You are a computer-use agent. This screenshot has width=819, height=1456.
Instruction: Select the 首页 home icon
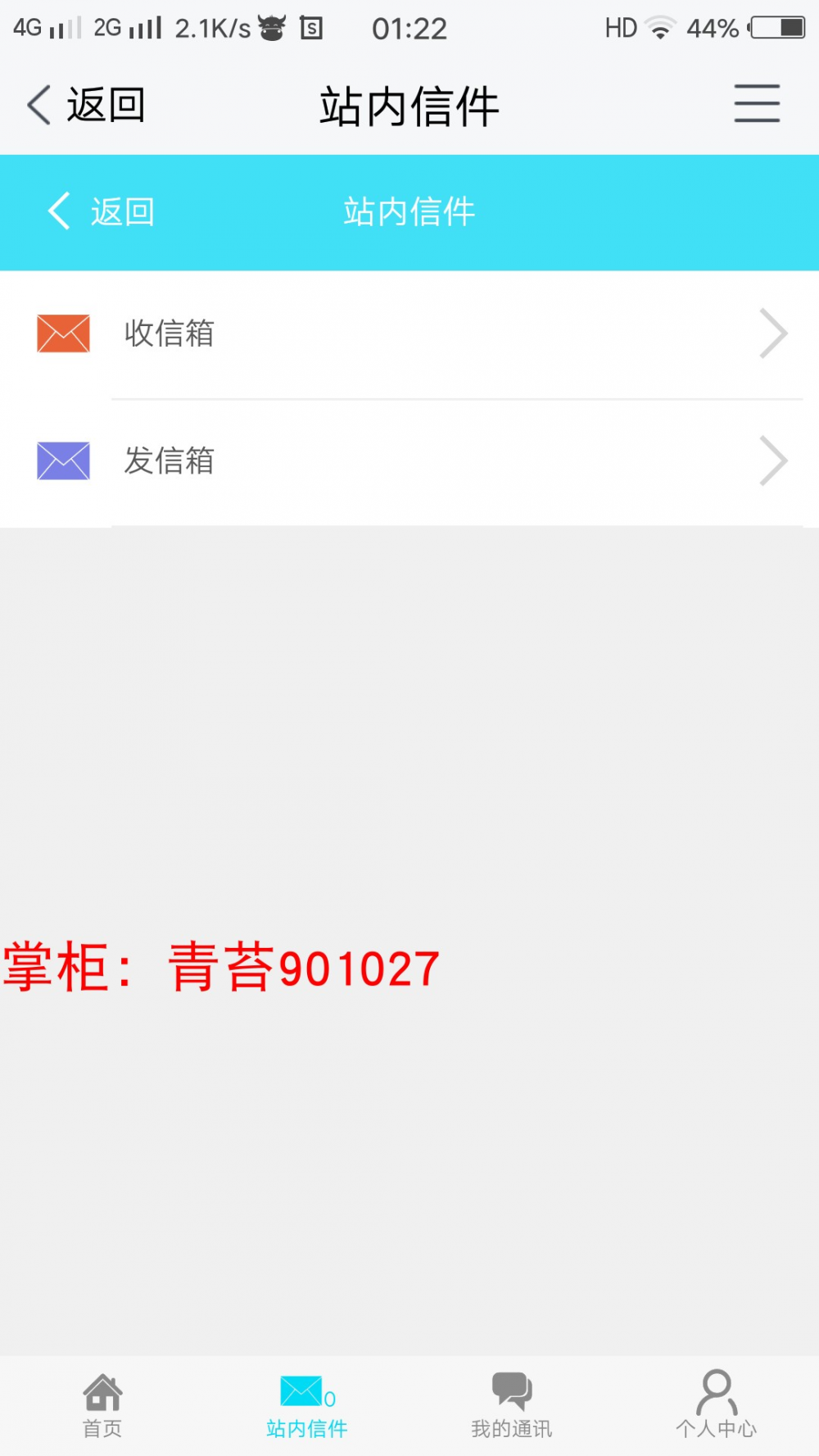pos(102,1390)
